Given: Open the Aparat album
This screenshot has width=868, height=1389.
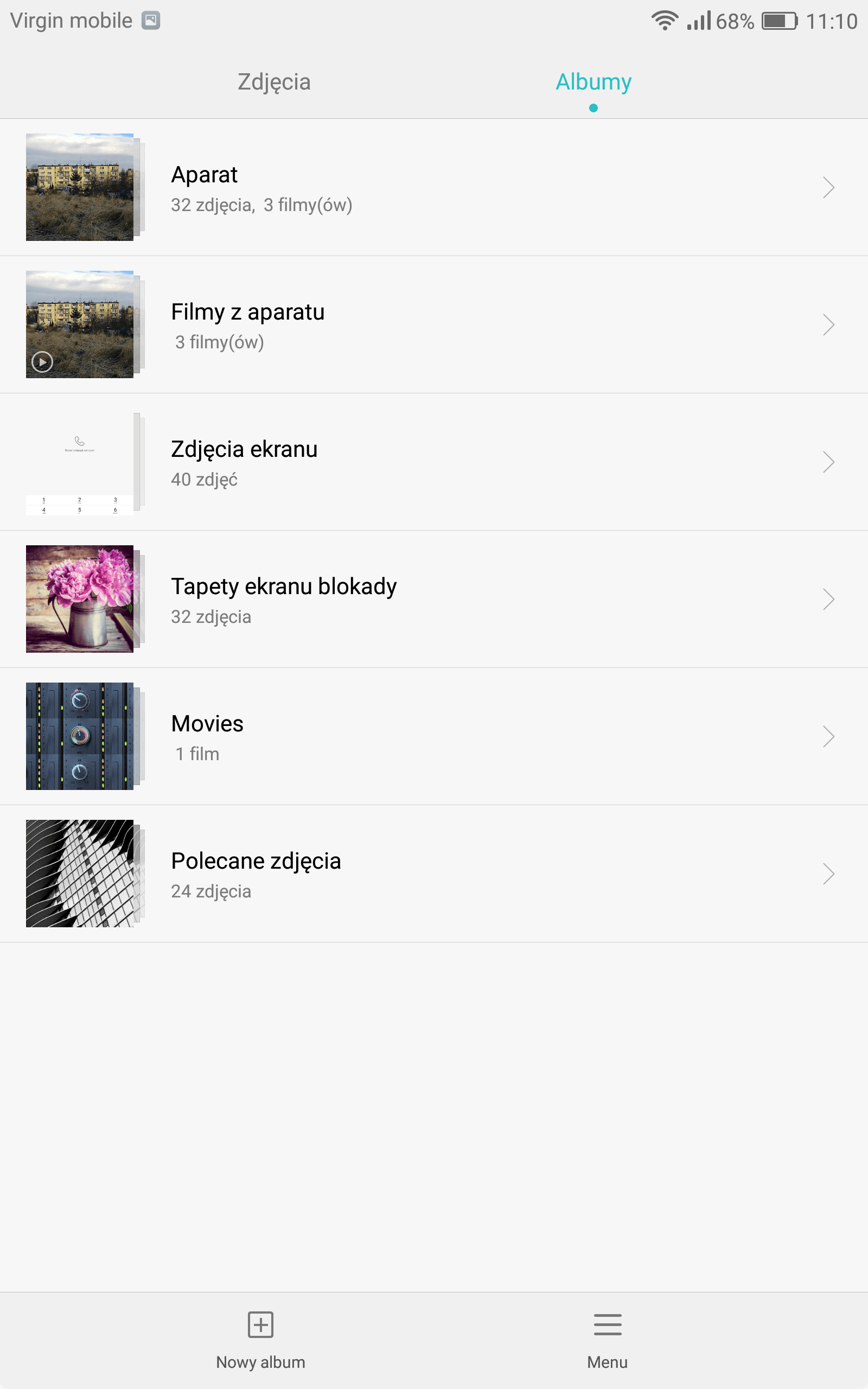Looking at the screenshot, I should [x=434, y=187].
